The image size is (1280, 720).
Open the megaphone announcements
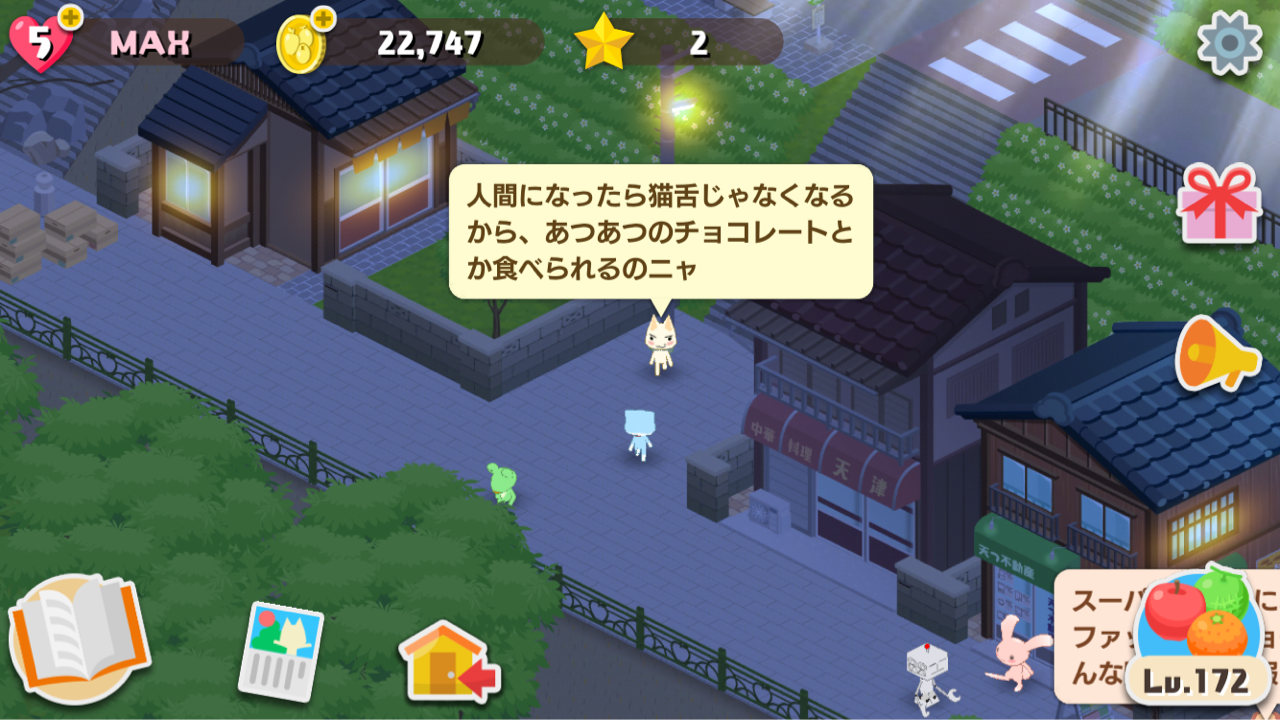pyautogui.click(x=1217, y=352)
